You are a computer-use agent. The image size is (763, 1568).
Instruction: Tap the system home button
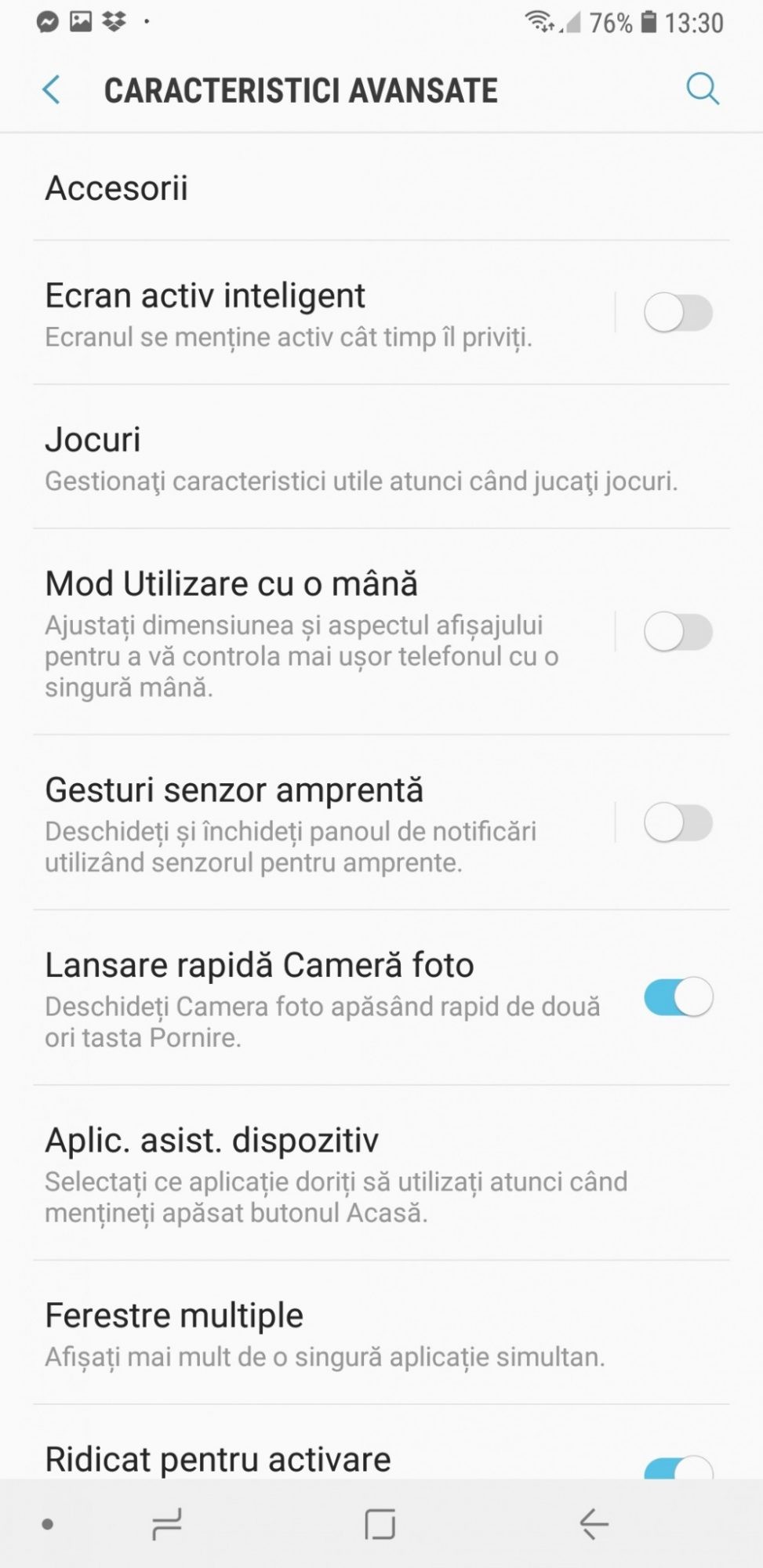[x=380, y=1524]
